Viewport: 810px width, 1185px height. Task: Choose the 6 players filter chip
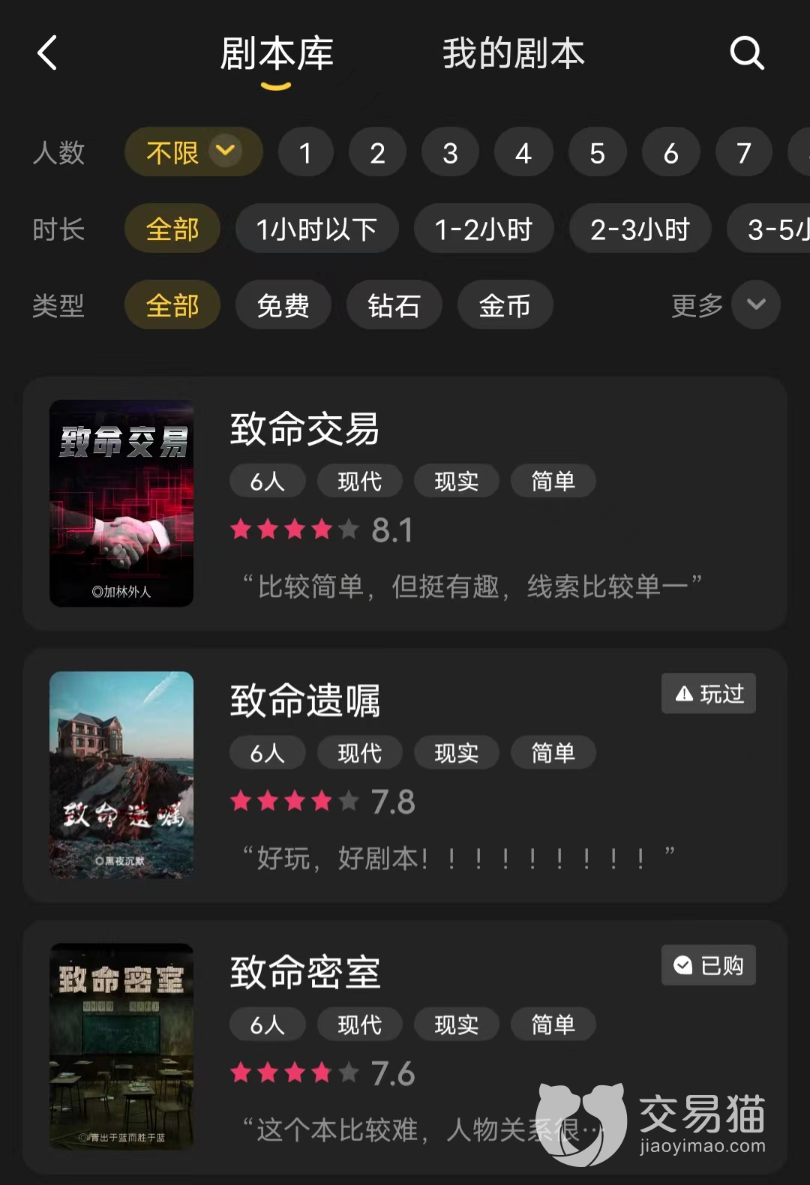[x=670, y=153]
